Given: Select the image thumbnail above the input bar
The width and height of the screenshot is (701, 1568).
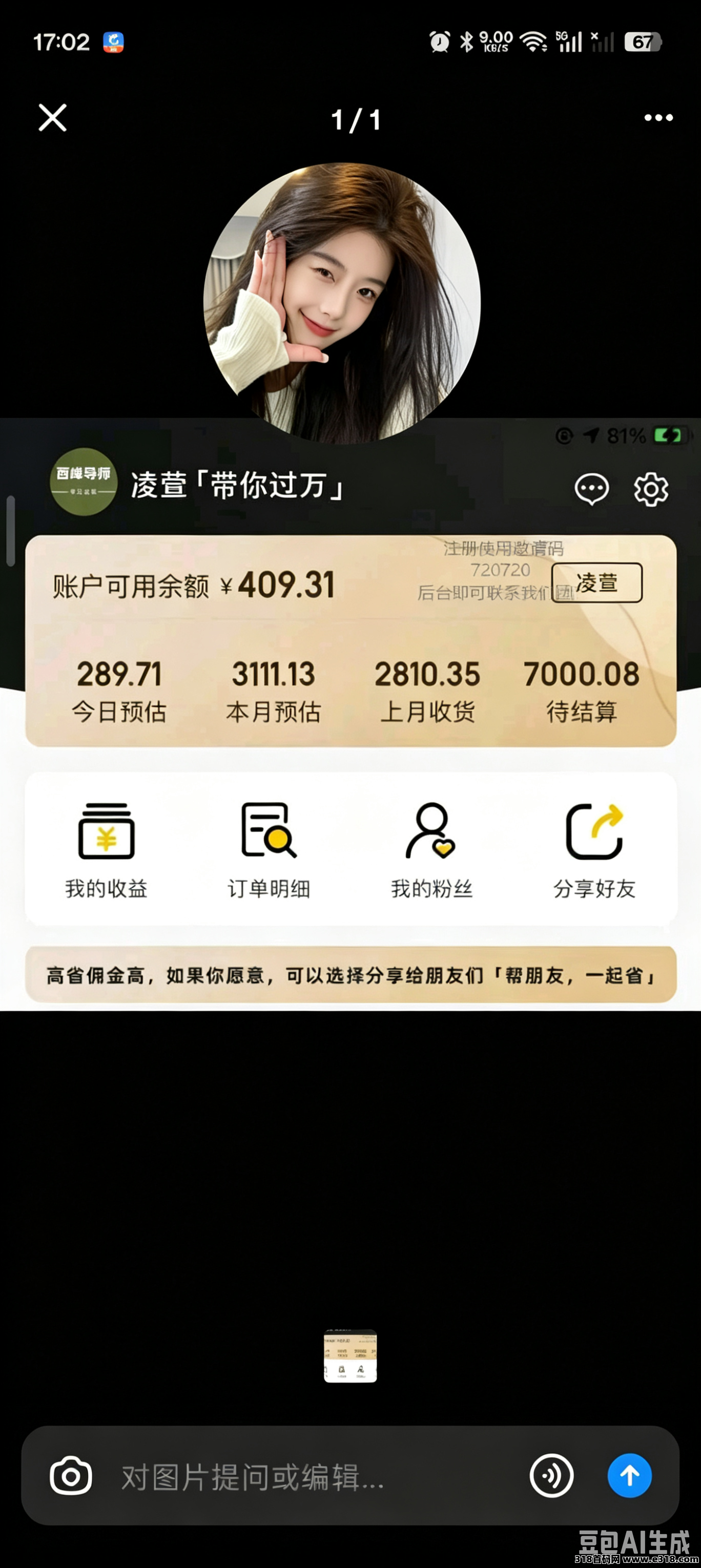Looking at the screenshot, I should (350, 1355).
